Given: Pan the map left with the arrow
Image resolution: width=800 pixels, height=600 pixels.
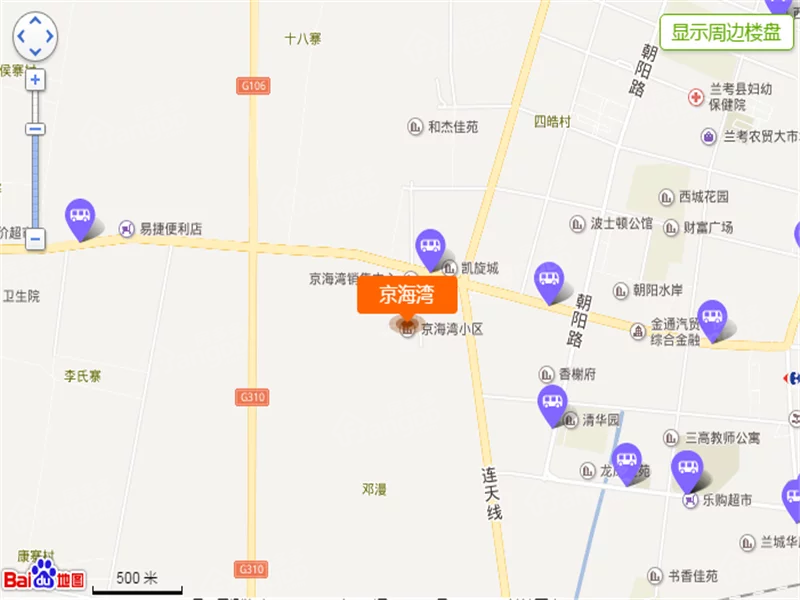Looking at the screenshot, I should pyautogui.click(x=20, y=37).
